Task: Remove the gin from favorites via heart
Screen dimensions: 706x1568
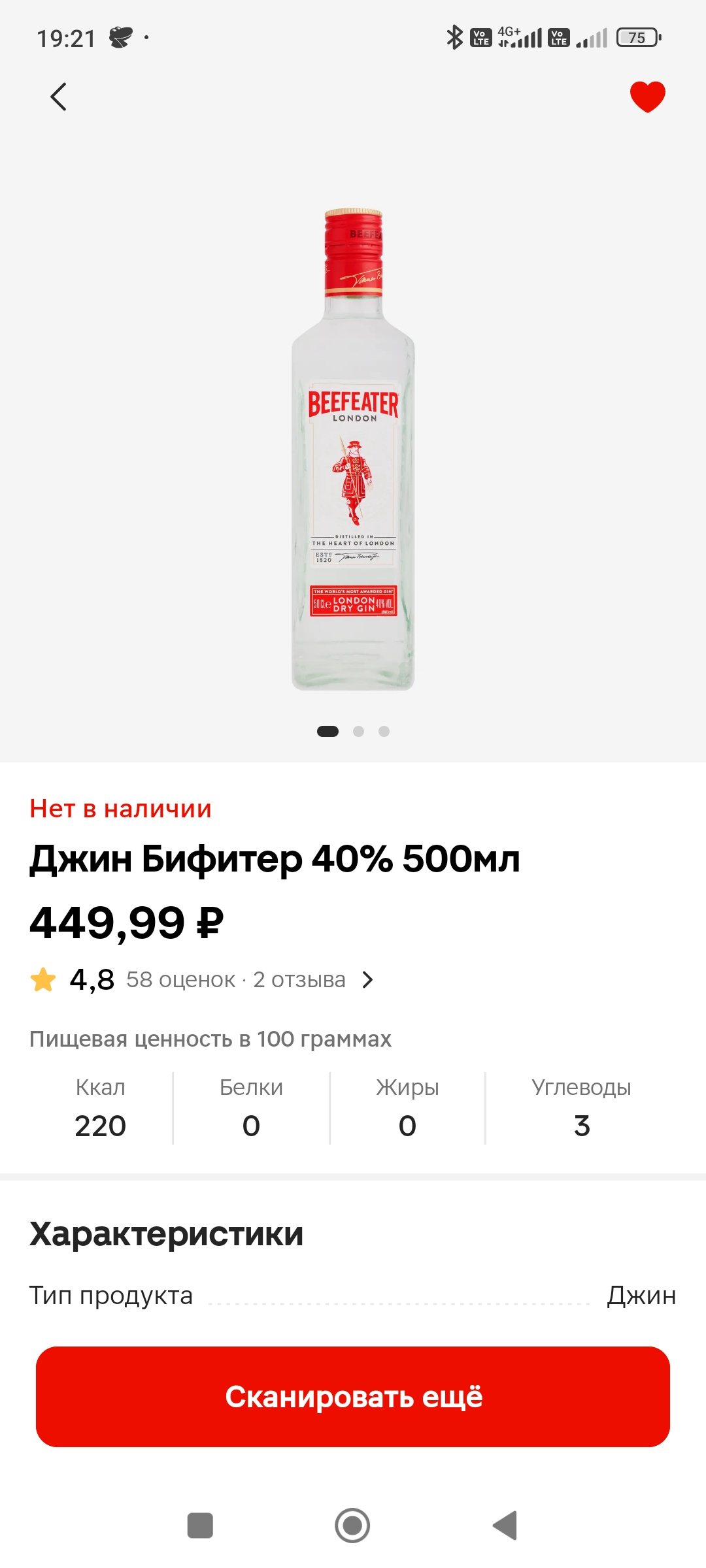Action: pos(647,97)
